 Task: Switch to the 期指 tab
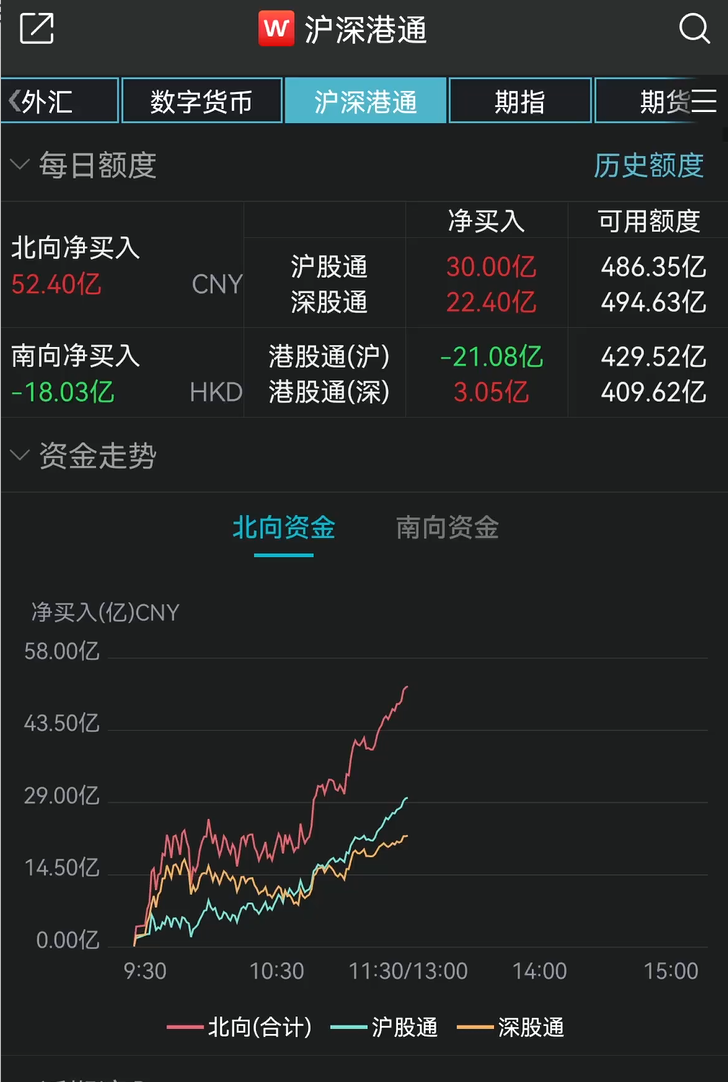pos(520,102)
